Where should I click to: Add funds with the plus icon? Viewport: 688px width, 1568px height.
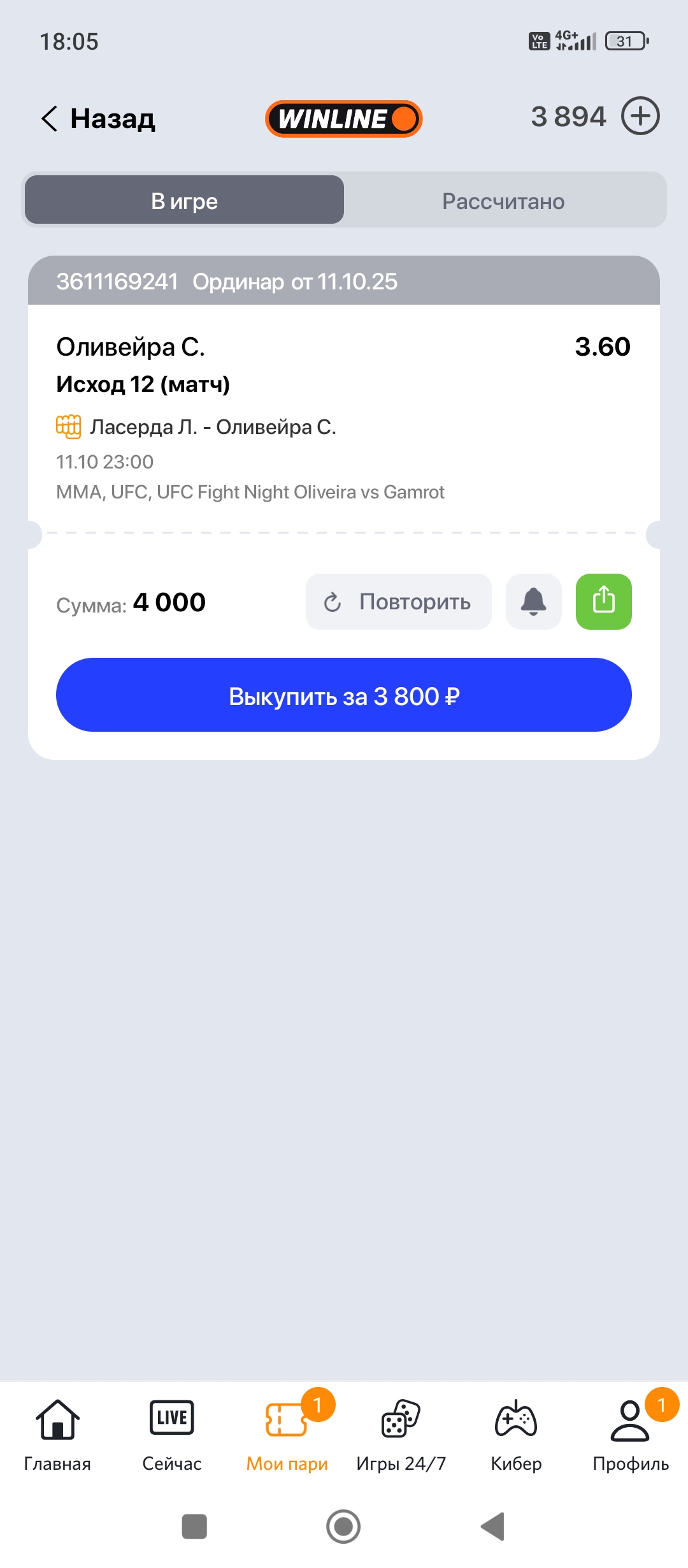[640, 116]
